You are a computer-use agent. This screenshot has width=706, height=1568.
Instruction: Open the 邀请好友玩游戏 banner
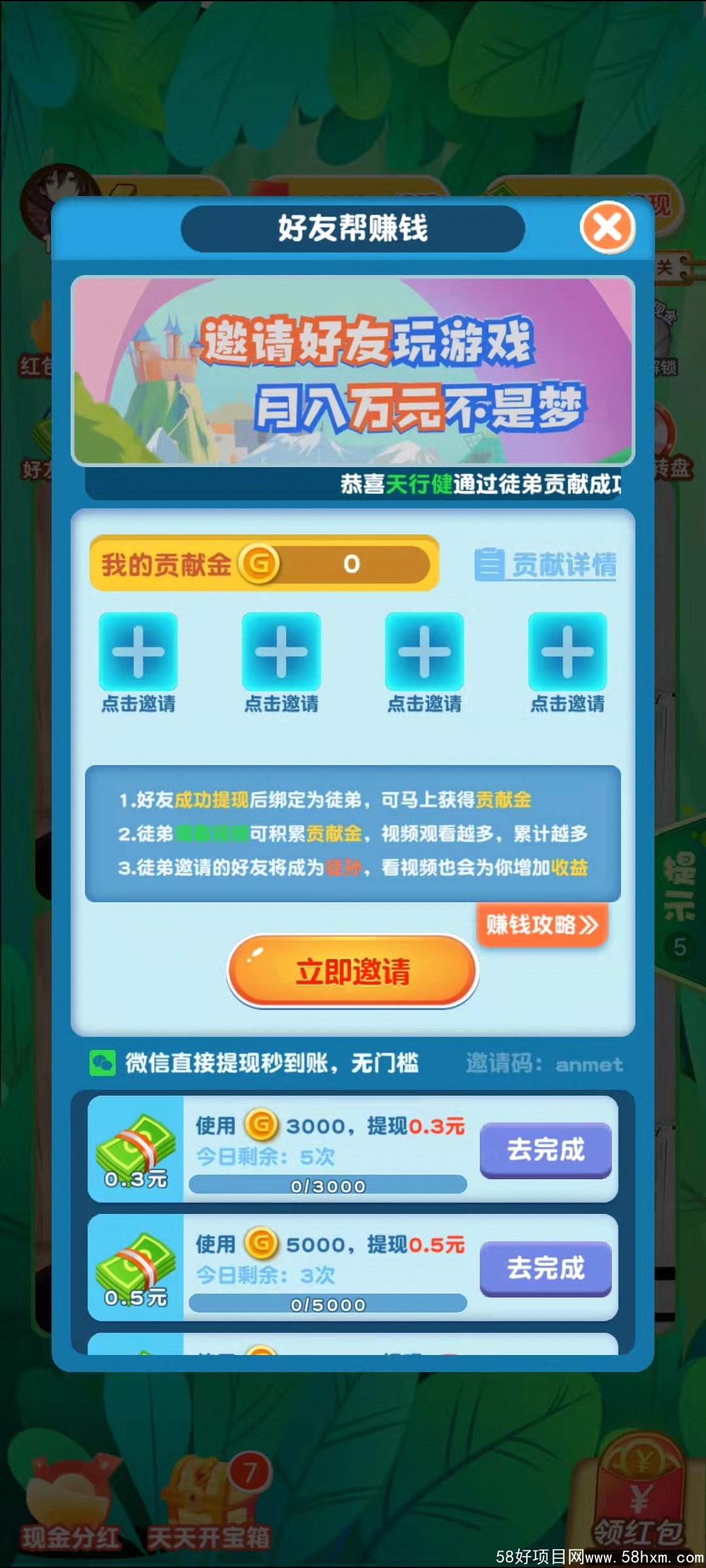(353, 371)
